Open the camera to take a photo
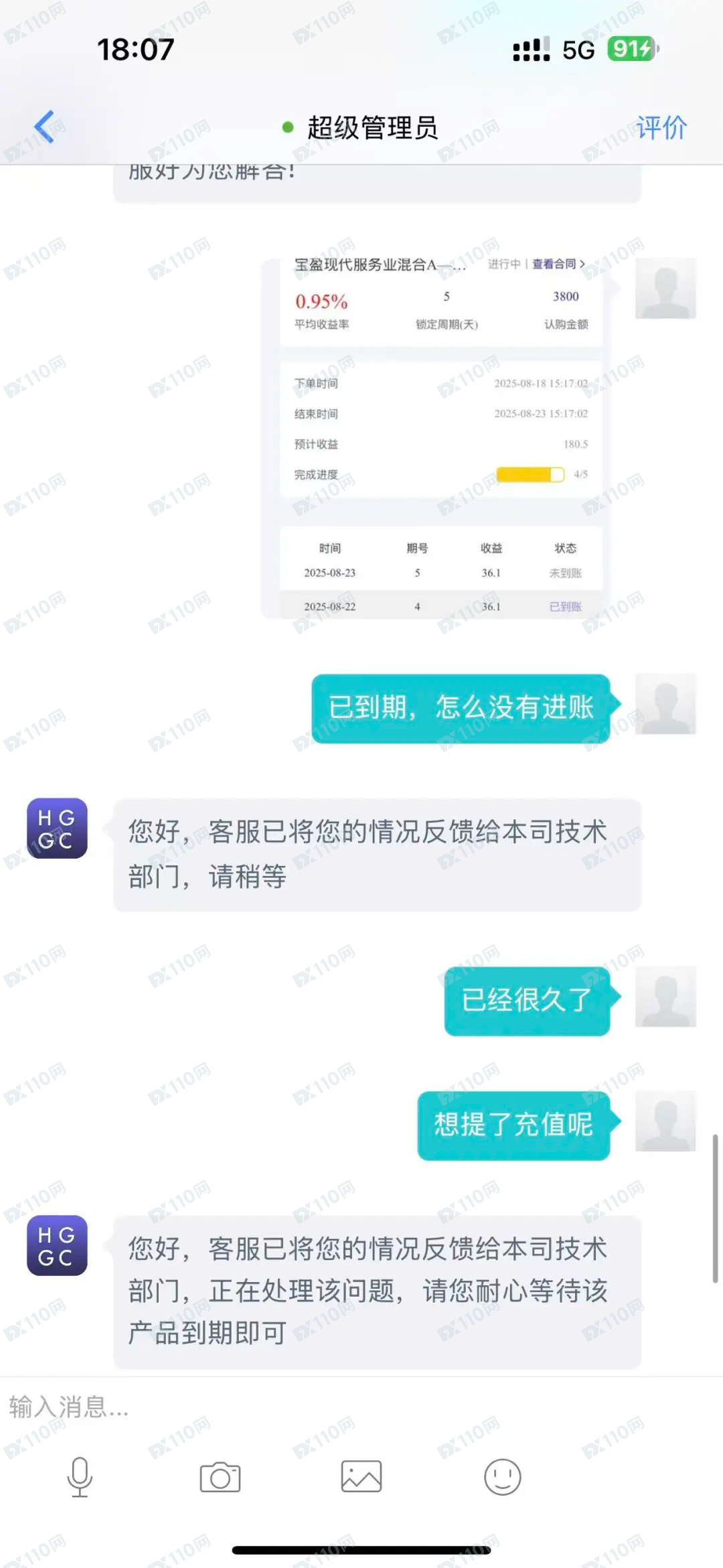The width and height of the screenshot is (723, 1568). coord(220,1476)
